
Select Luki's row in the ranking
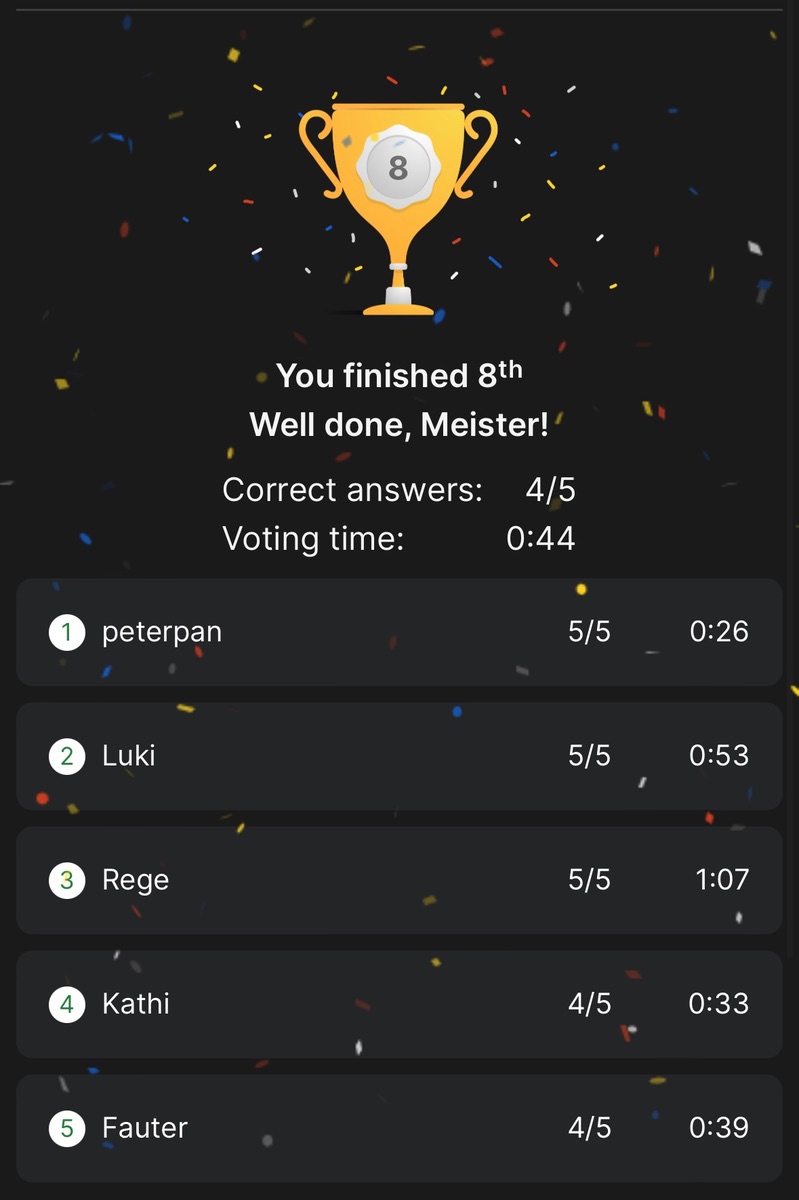[399, 756]
